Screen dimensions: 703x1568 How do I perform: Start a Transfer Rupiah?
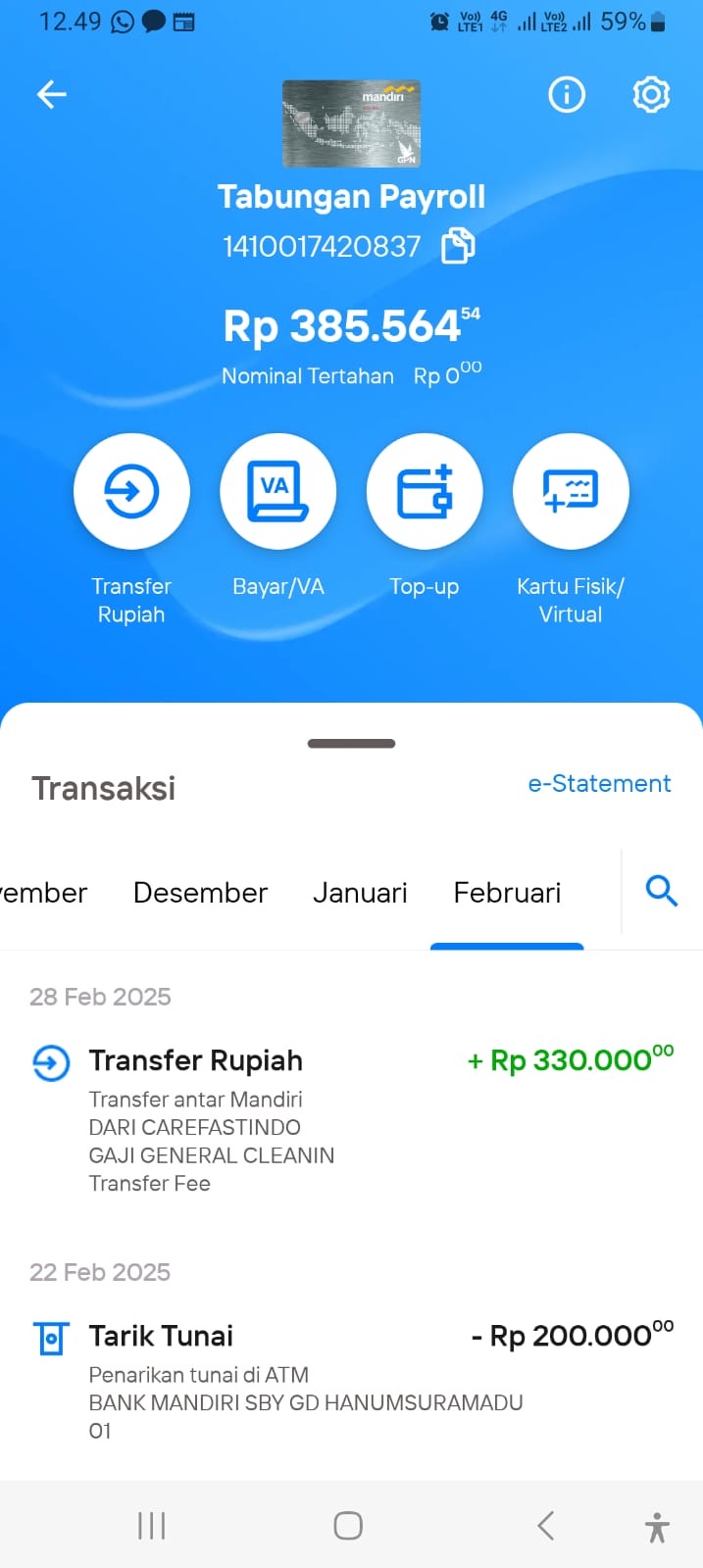point(131,491)
